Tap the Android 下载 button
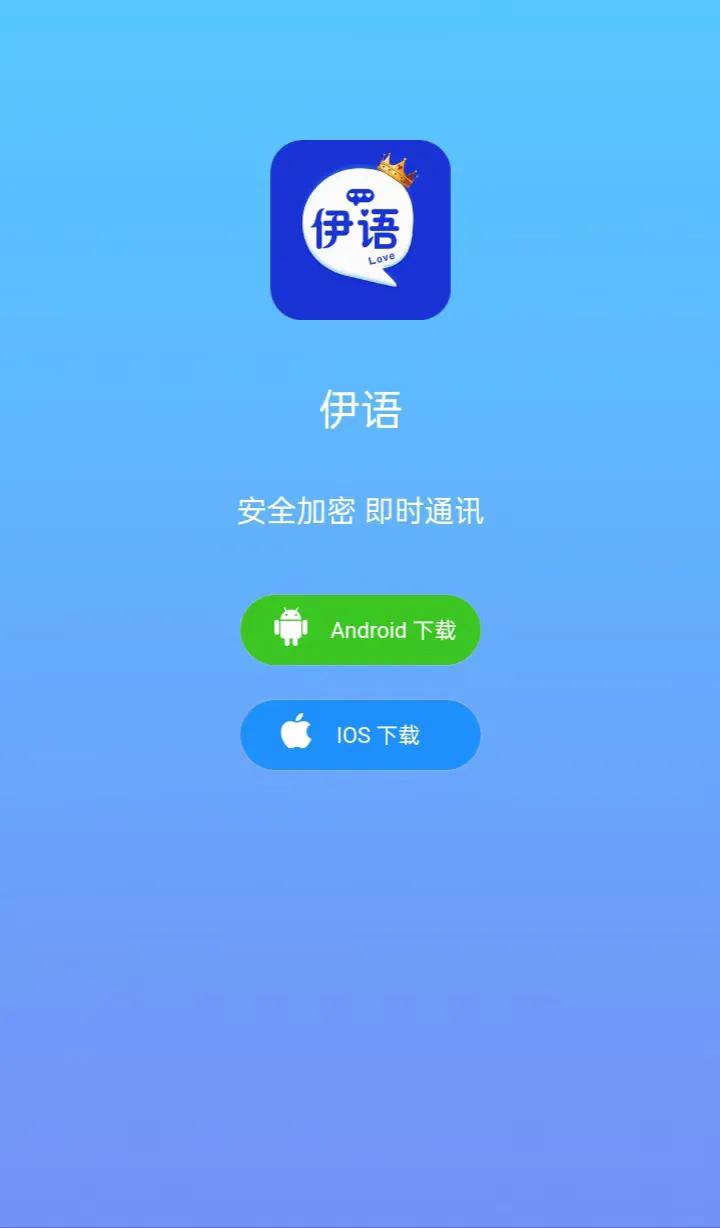The height and width of the screenshot is (1228, 720). click(x=360, y=630)
